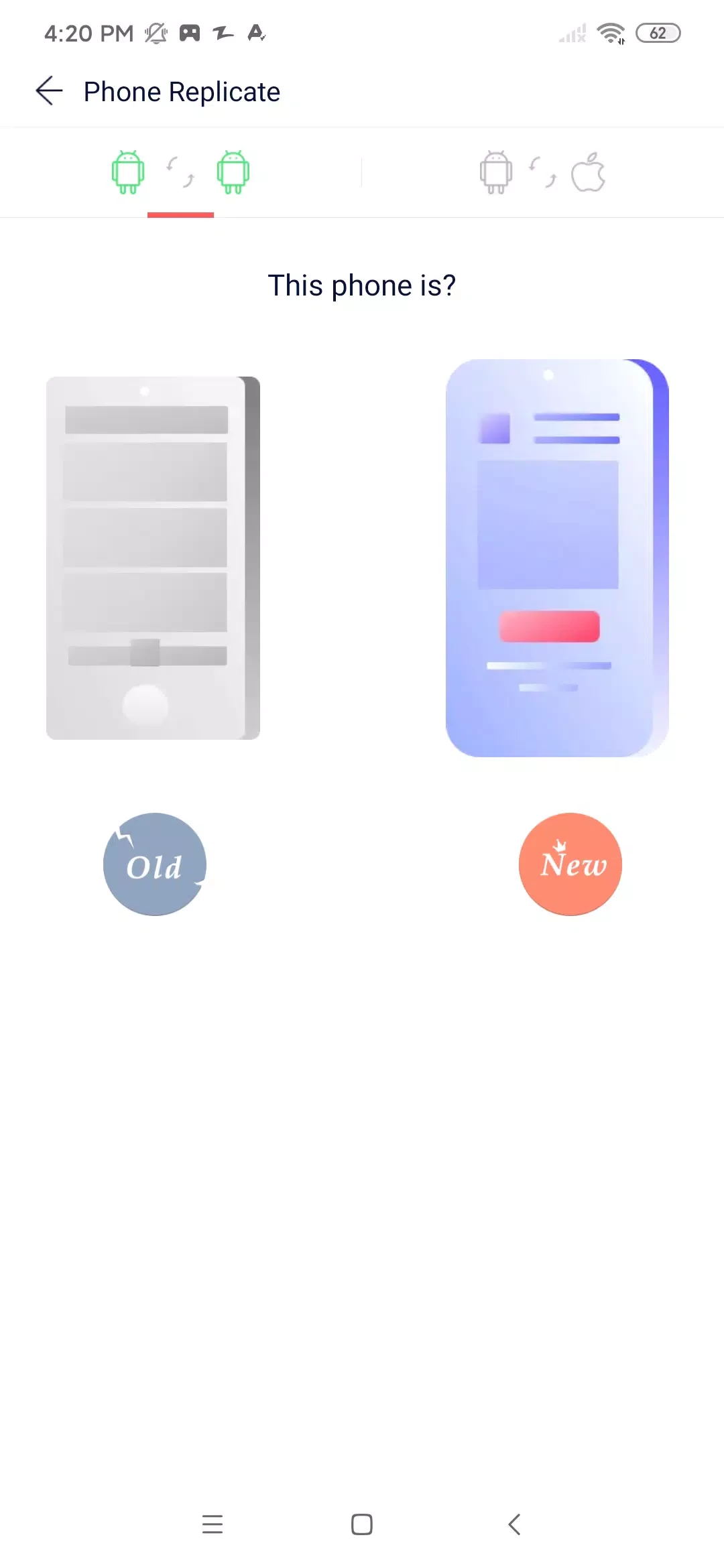Select Old as this phone

[154, 864]
